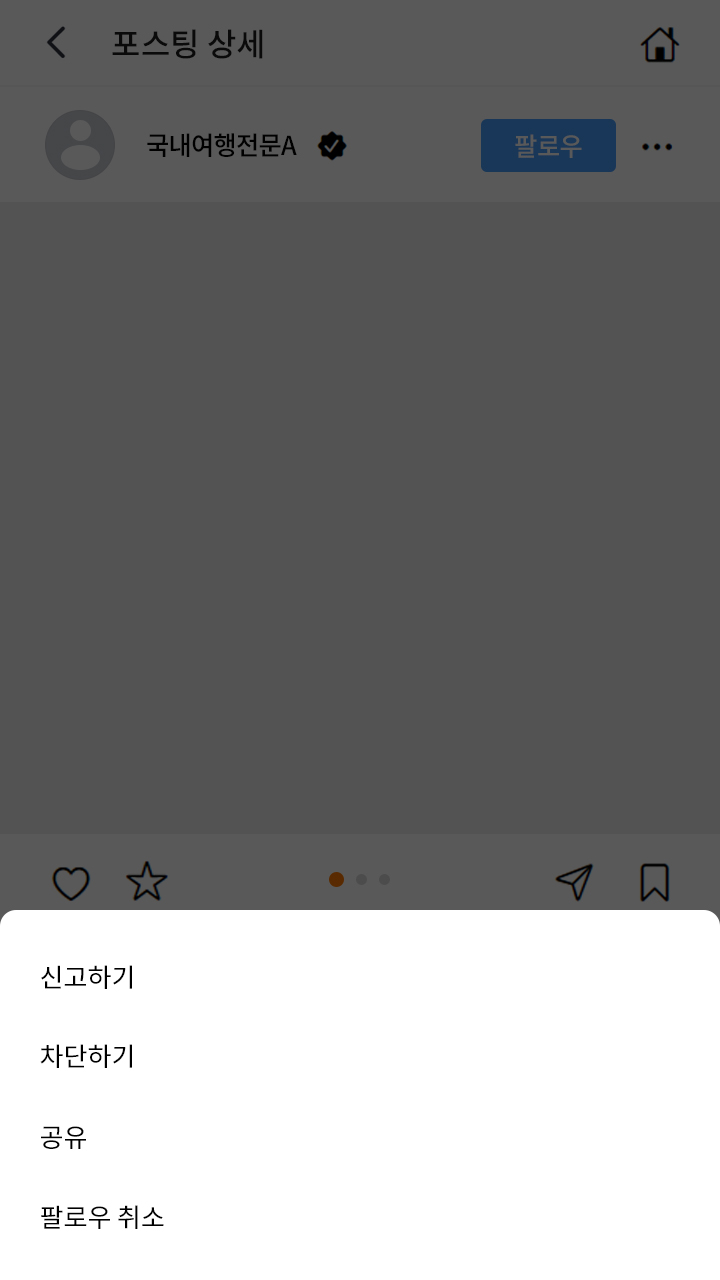This screenshot has height=1280, width=720.
Task: Tap 공유 in the bottom sheet
Action: (64, 1137)
